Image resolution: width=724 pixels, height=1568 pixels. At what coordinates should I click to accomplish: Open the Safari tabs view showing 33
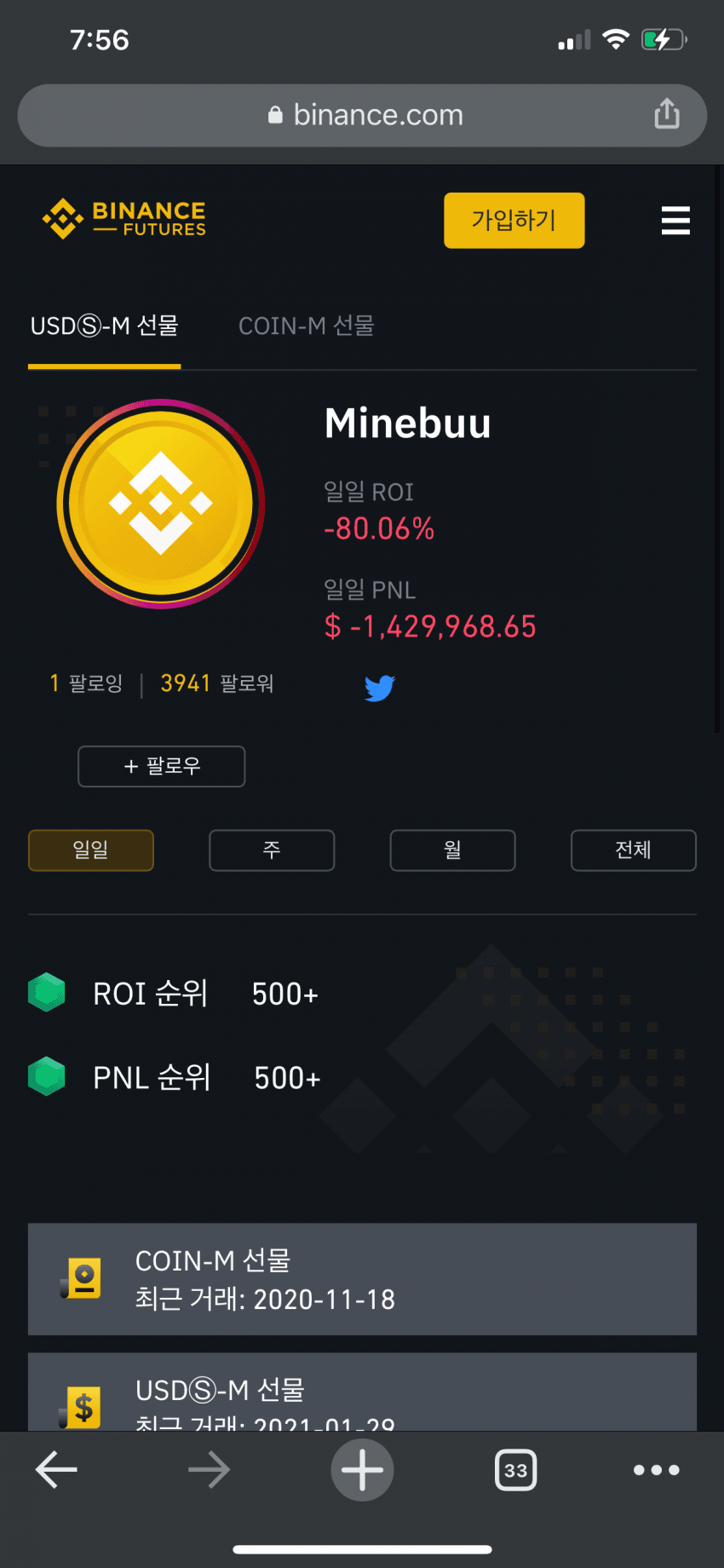click(x=515, y=1469)
